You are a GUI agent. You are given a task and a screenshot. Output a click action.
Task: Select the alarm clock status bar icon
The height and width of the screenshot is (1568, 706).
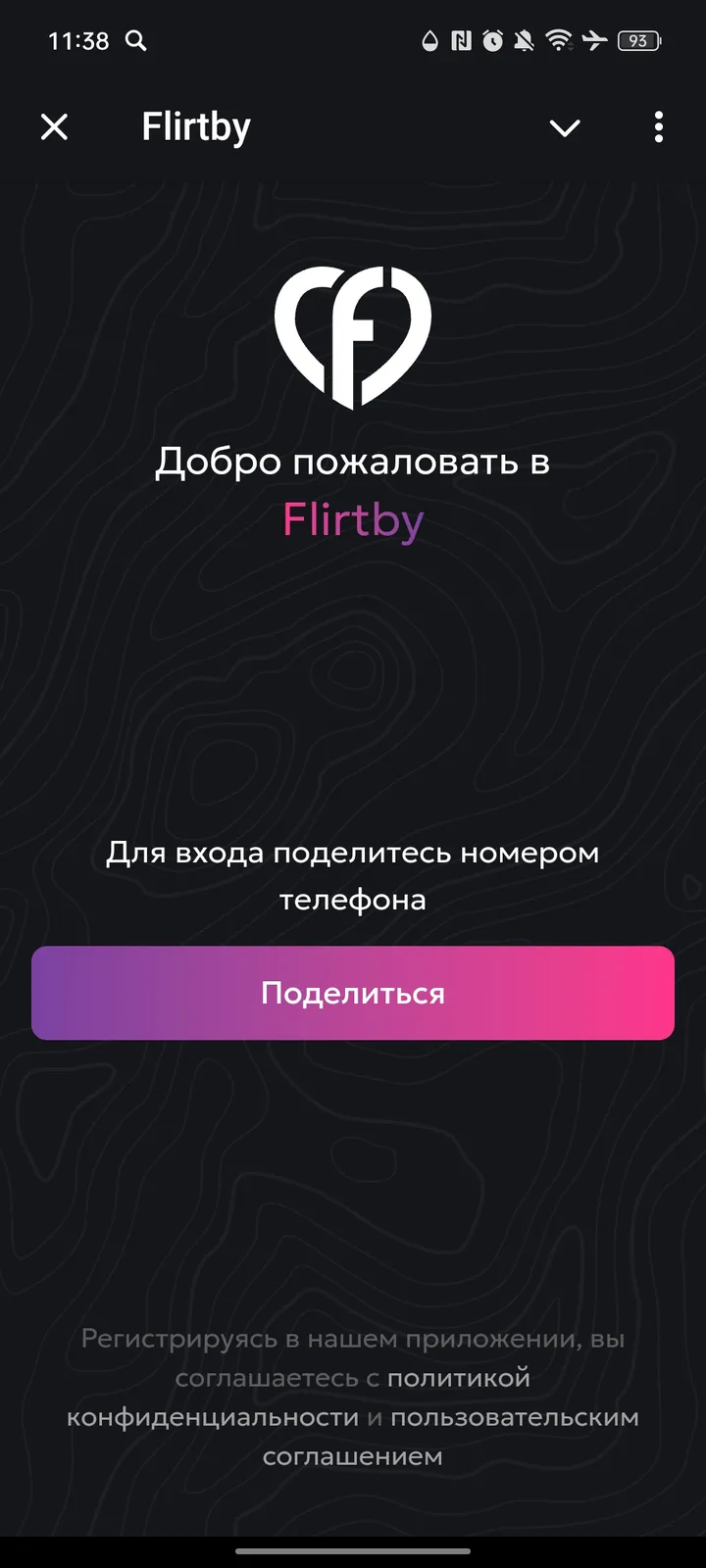(493, 41)
